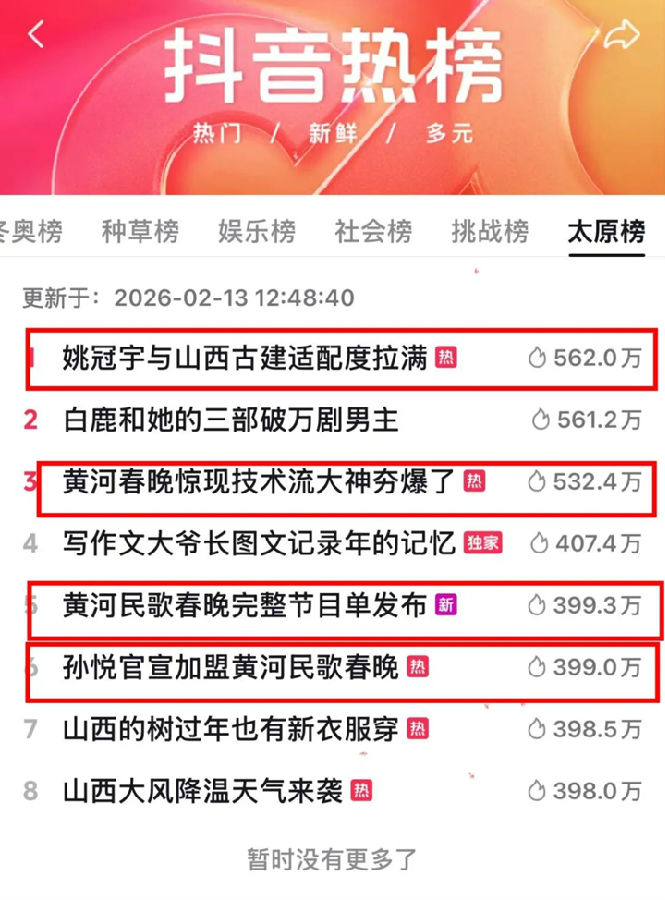Screen dimensions: 665x900
Task: Open topic 写作文大爷长图文记录年的记忆
Action: point(259,543)
